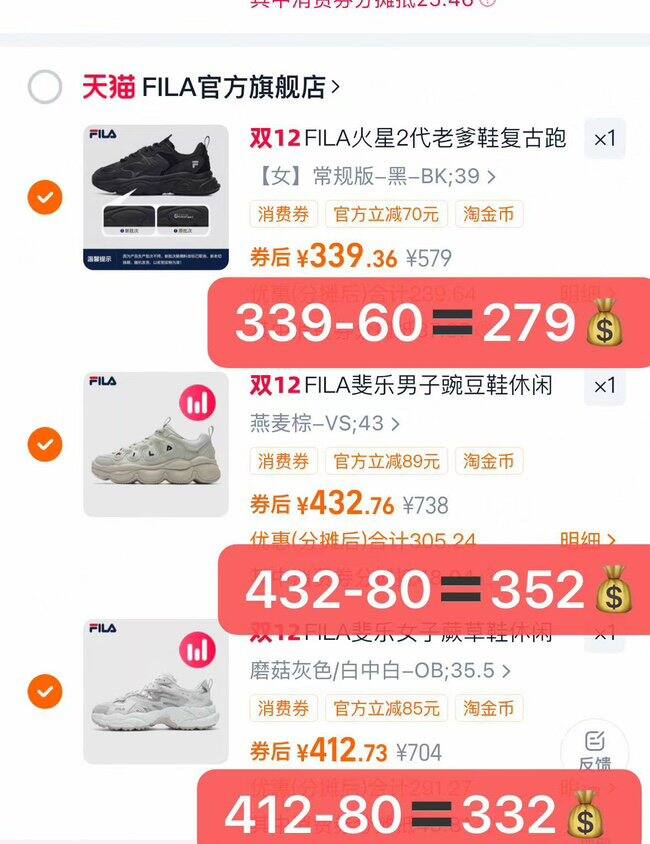
Task: Open the 反馈 feedback button
Action: [595, 750]
